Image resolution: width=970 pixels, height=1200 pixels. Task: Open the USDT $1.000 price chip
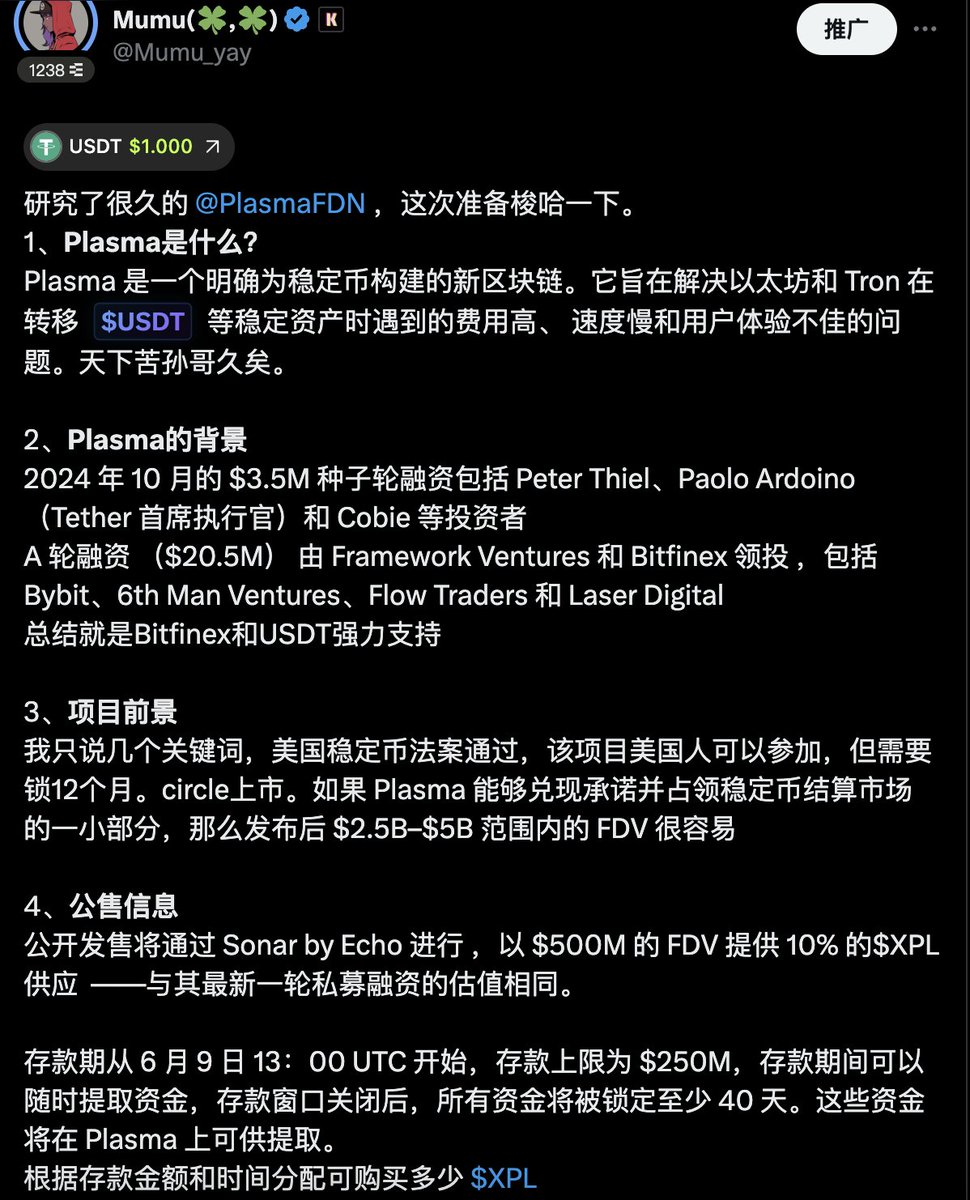129,147
